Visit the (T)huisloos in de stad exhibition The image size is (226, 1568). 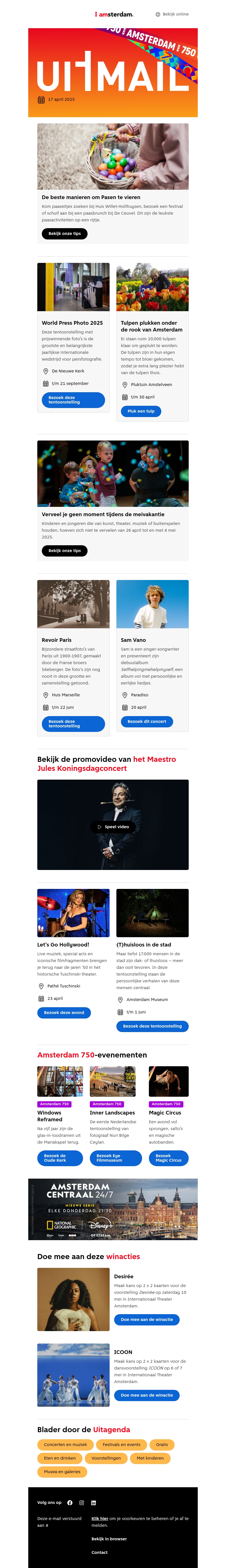click(152, 1026)
